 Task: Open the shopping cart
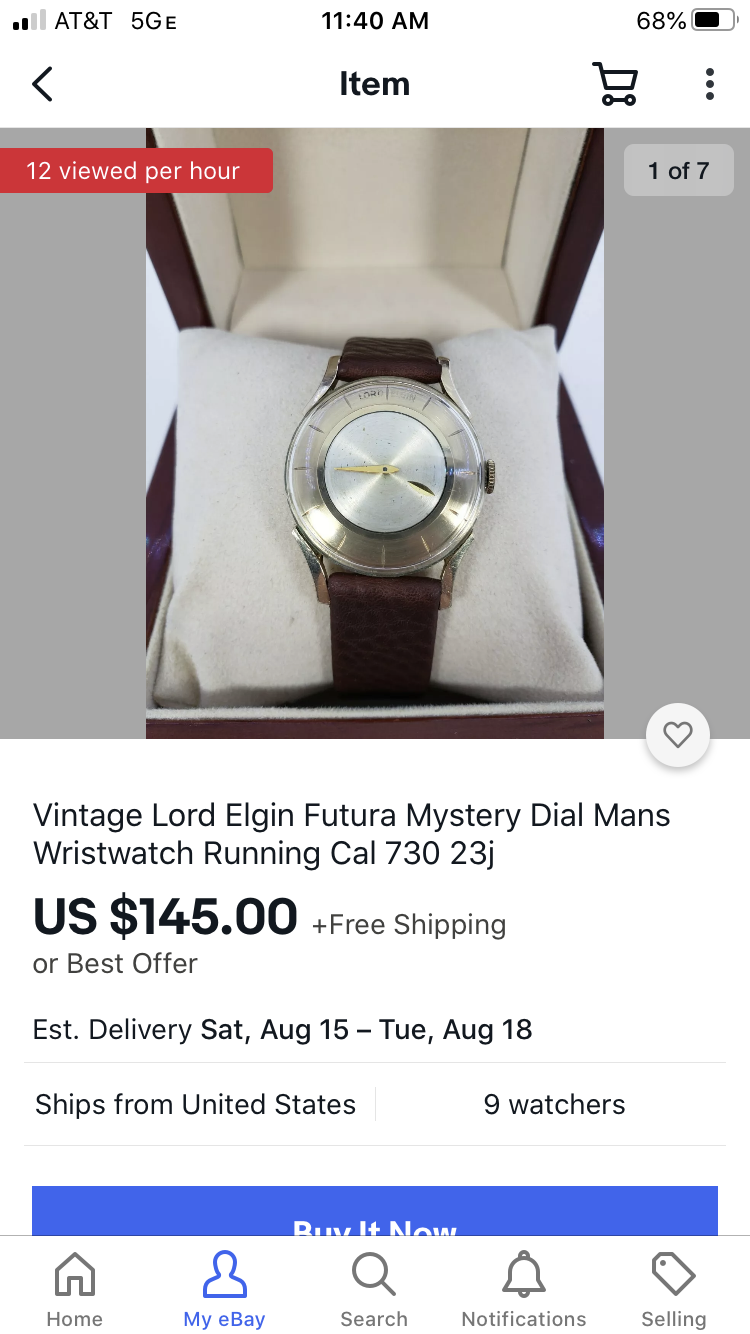[615, 84]
